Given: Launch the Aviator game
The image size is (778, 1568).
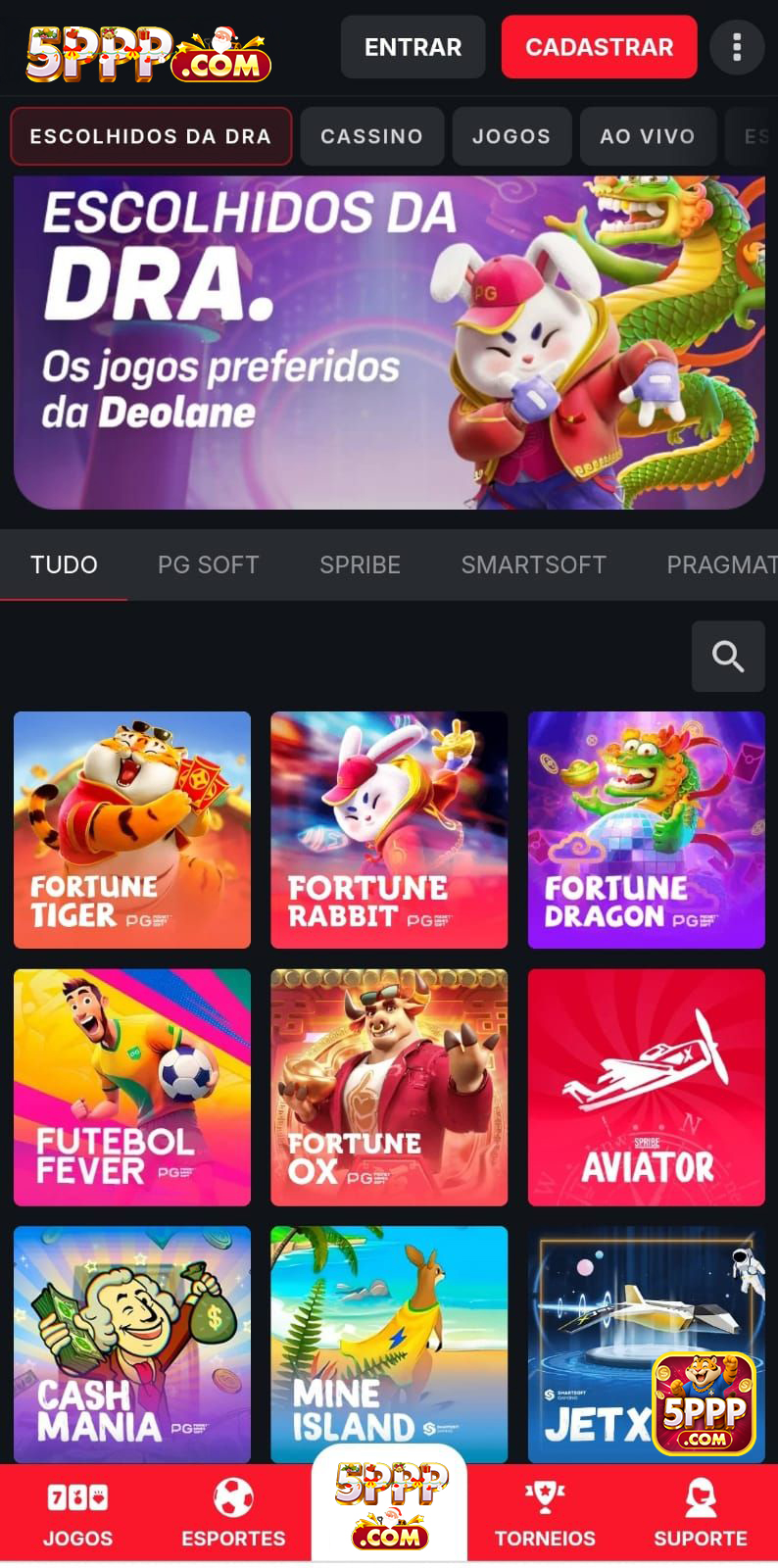Looking at the screenshot, I should 646,1087.
